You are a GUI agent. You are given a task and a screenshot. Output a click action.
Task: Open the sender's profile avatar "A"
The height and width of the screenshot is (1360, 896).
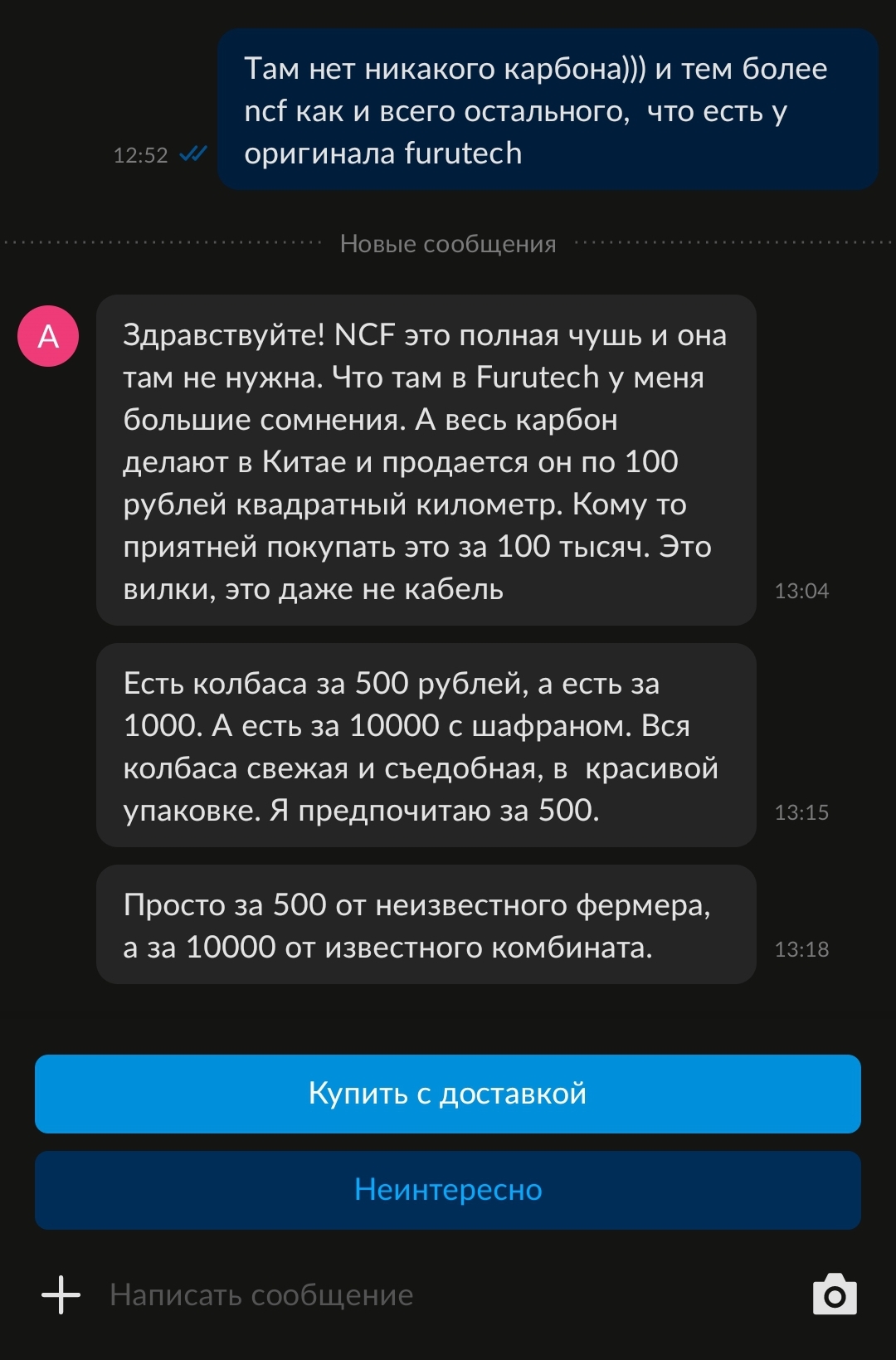[48, 336]
